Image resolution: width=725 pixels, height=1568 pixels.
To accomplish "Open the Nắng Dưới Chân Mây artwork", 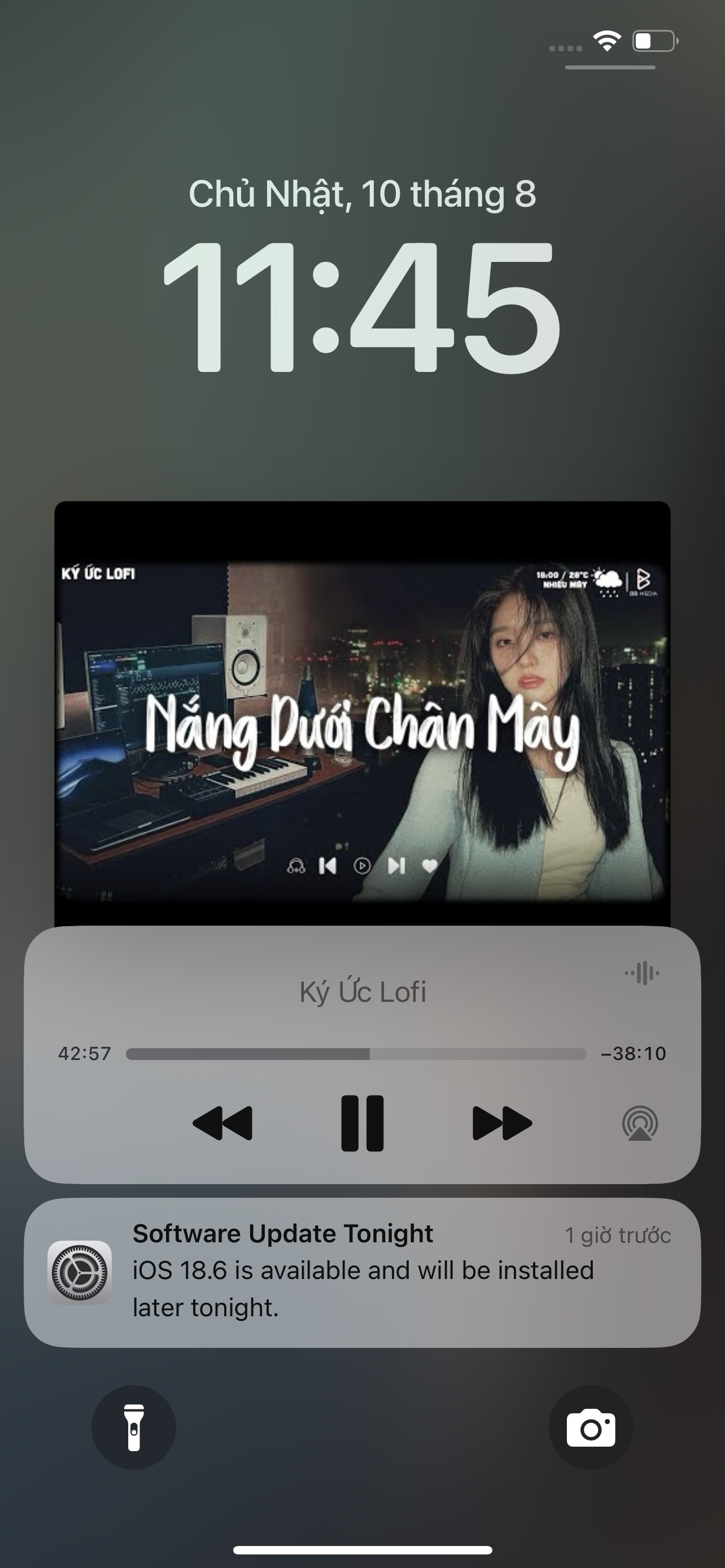I will tap(362, 714).
